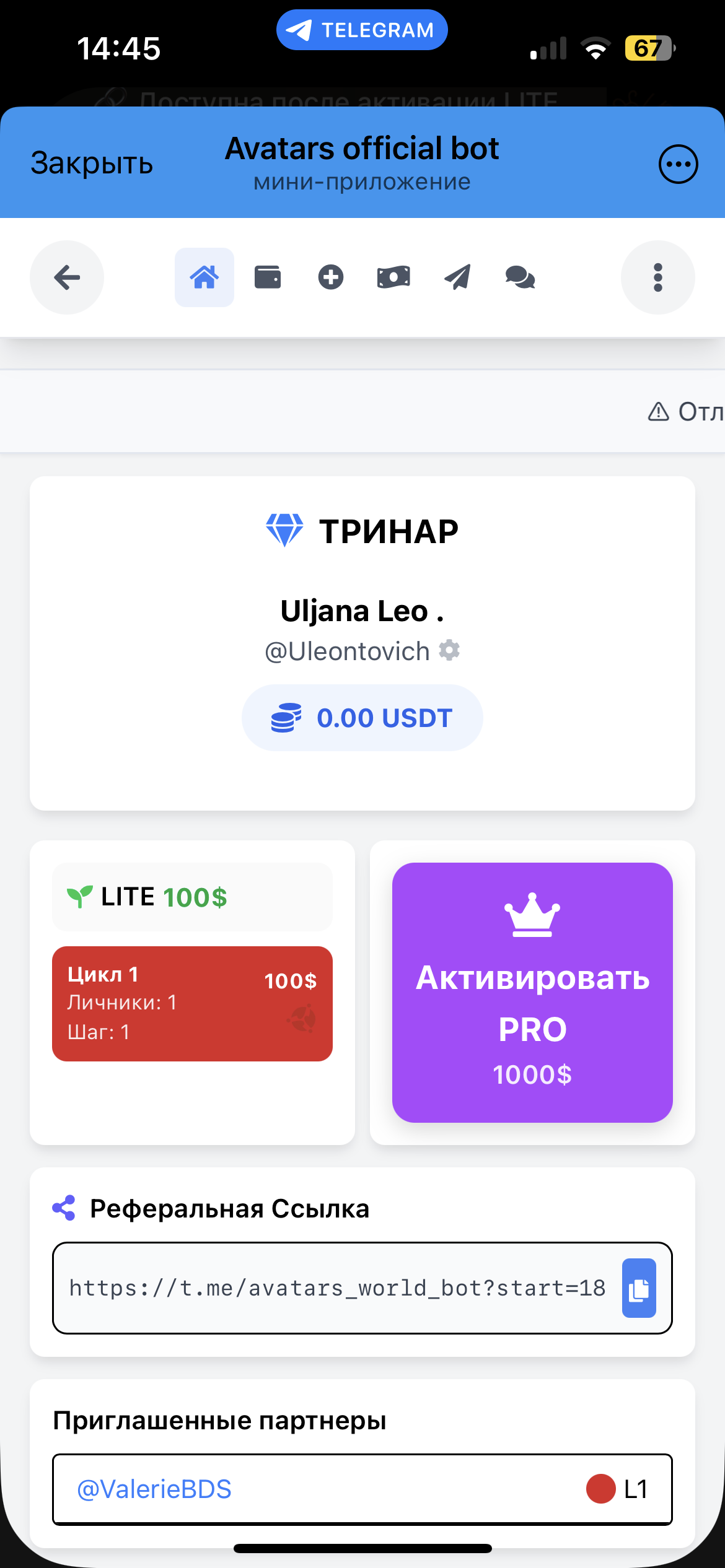
Task: Open the paper plane tab
Action: coord(457,277)
